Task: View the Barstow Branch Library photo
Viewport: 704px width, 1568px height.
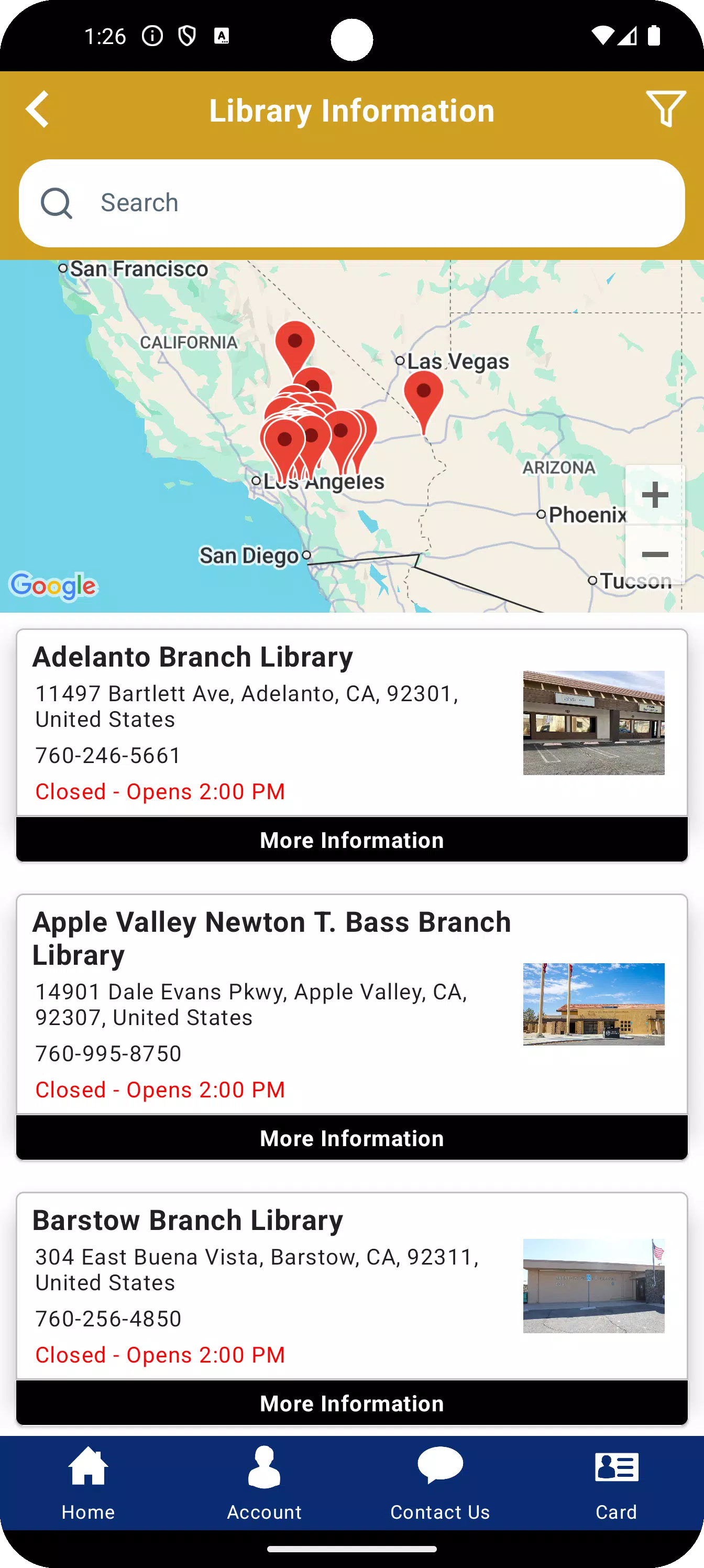Action: coord(593,1286)
